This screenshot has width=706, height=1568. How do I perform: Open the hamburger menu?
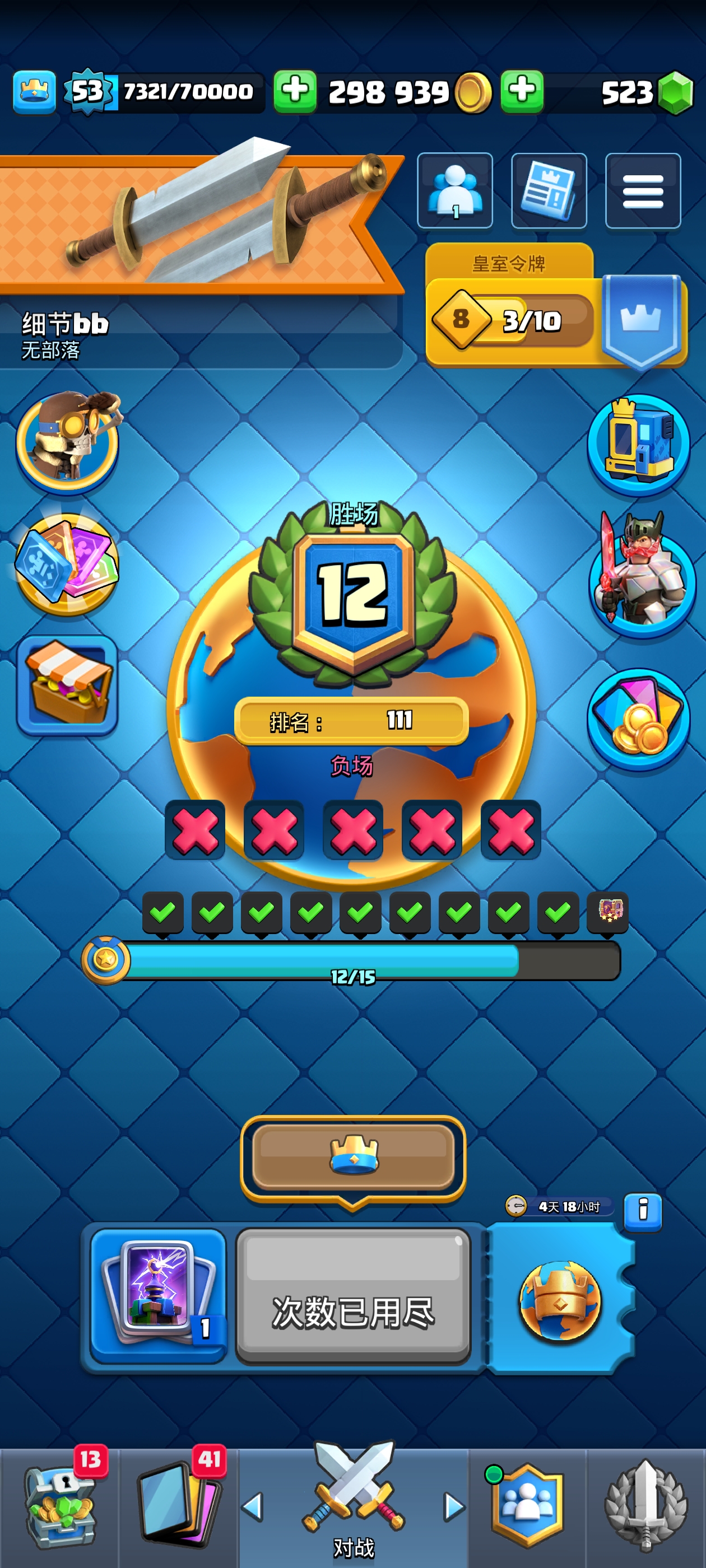(x=643, y=190)
